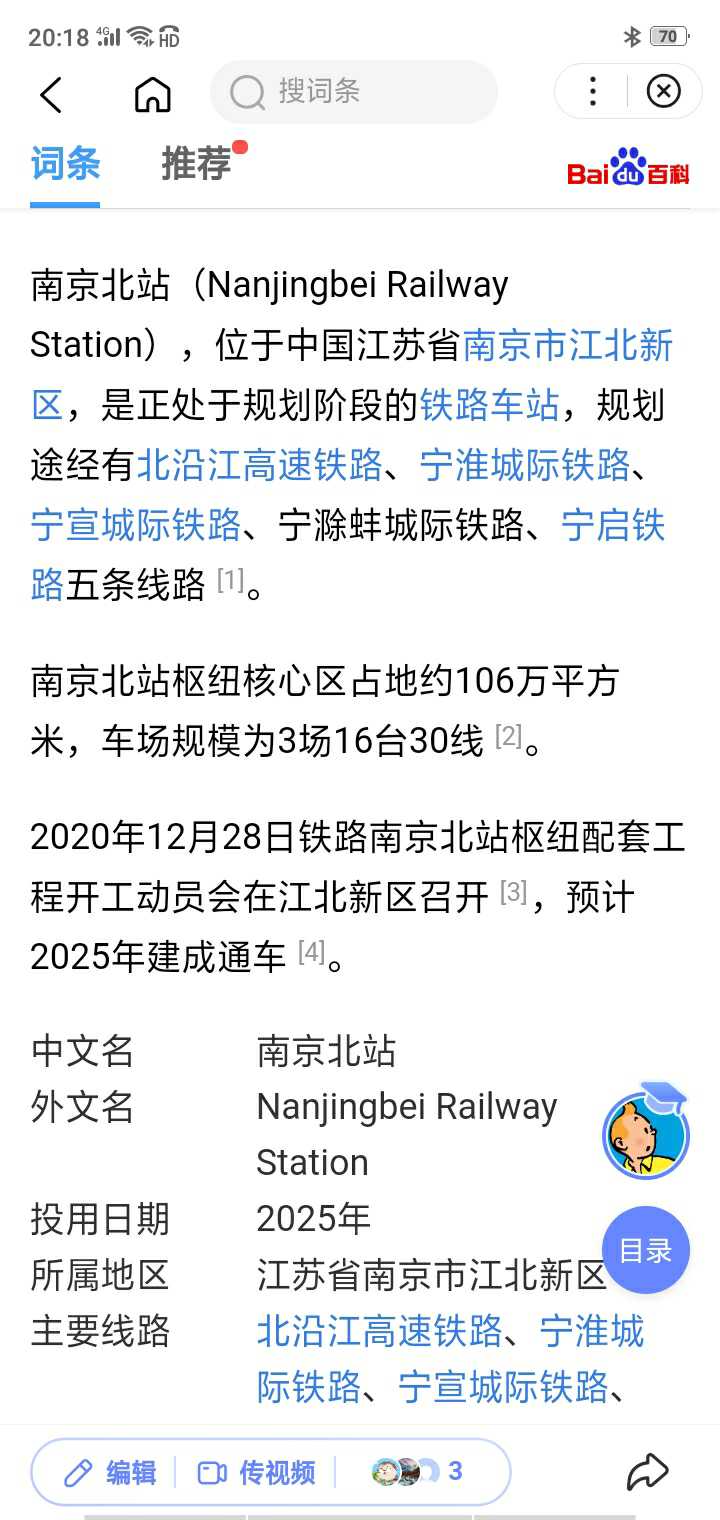The width and height of the screenshot is (720, 1520).
Task: Tap the 搜词条 search box
Action: (x=354, y=92)
